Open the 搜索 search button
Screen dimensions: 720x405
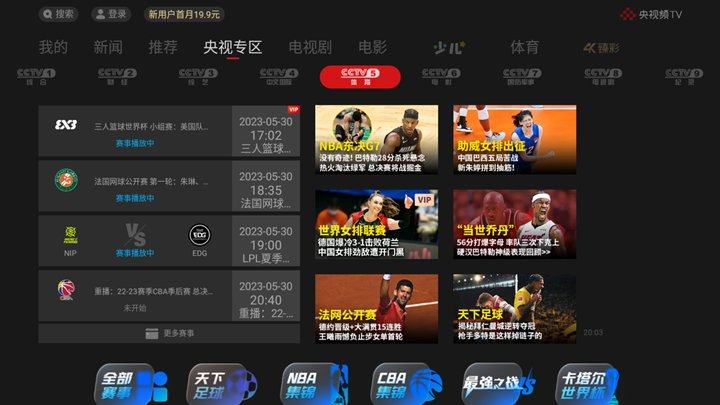click(60, 14)
